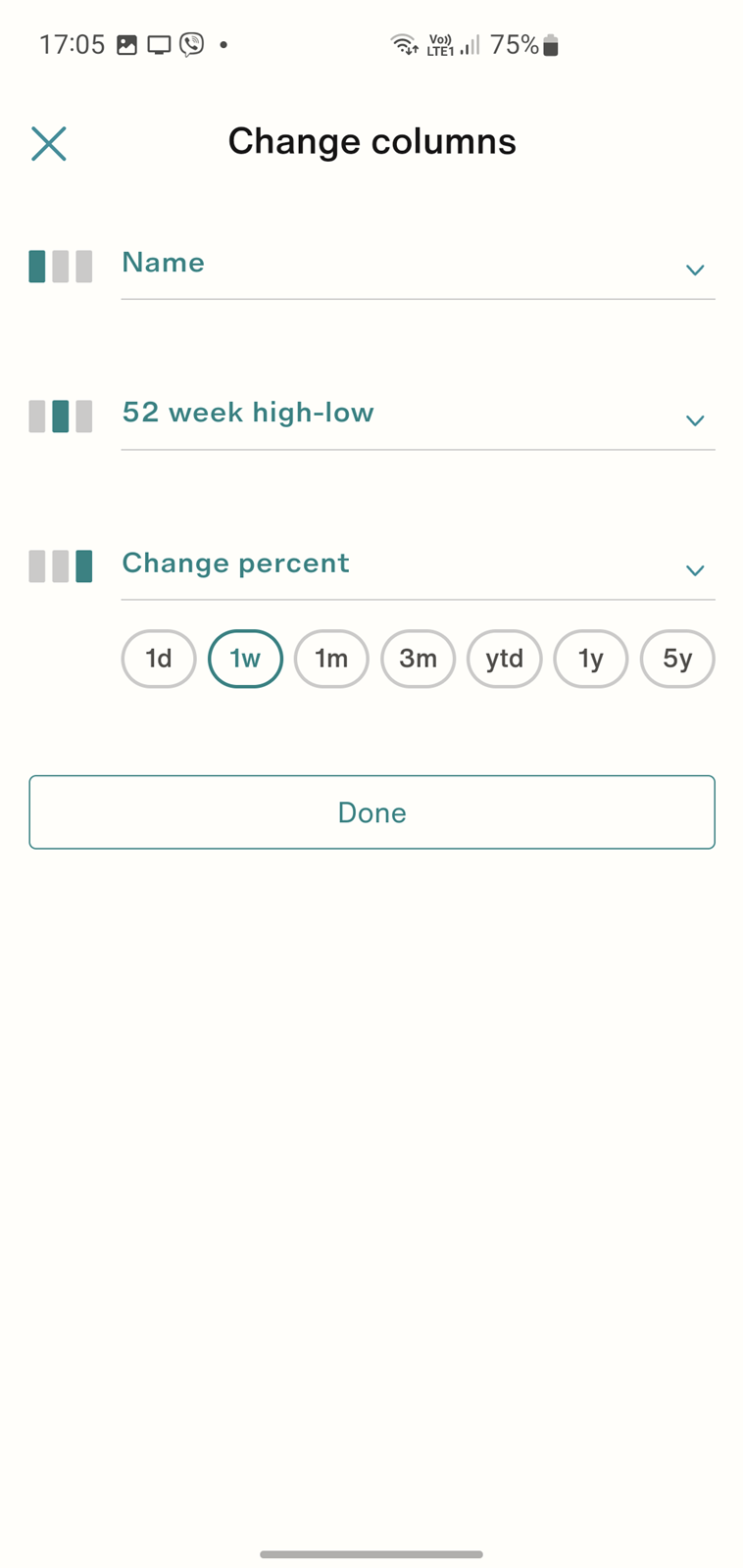Switch period to ytd
The width and height of the screenshot is (743, 1568).
point(505,659)
